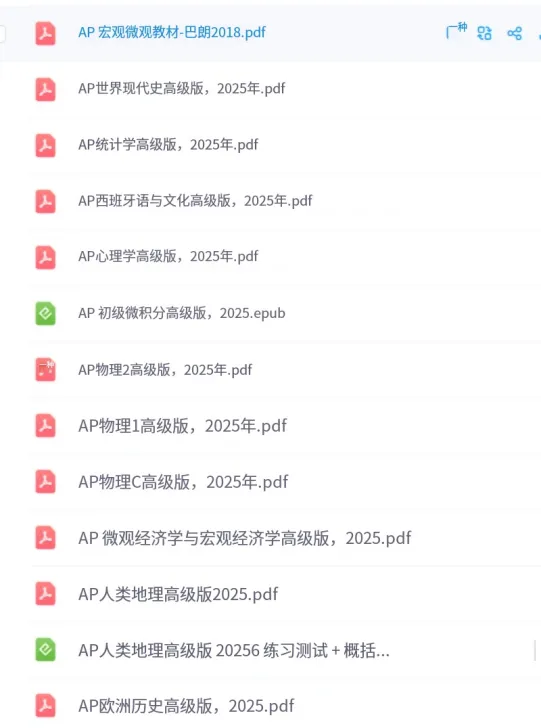This screenshot has width=541, height=728.
Task: Open AP人类地理高级版 20256 练习测试 file
Action: pyautogui.click(x=234, y=650)
